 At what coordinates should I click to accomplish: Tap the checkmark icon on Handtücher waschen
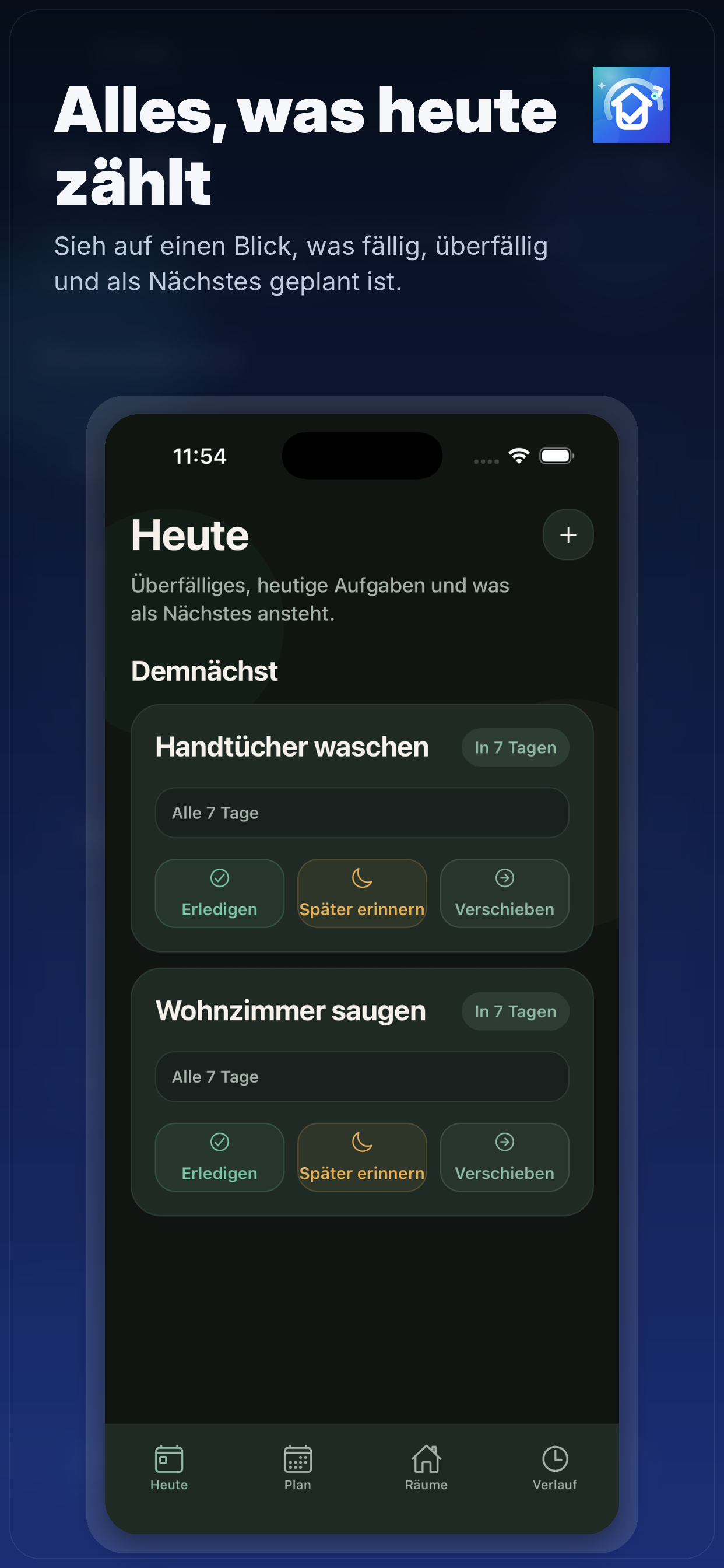(x=219, y=877)
